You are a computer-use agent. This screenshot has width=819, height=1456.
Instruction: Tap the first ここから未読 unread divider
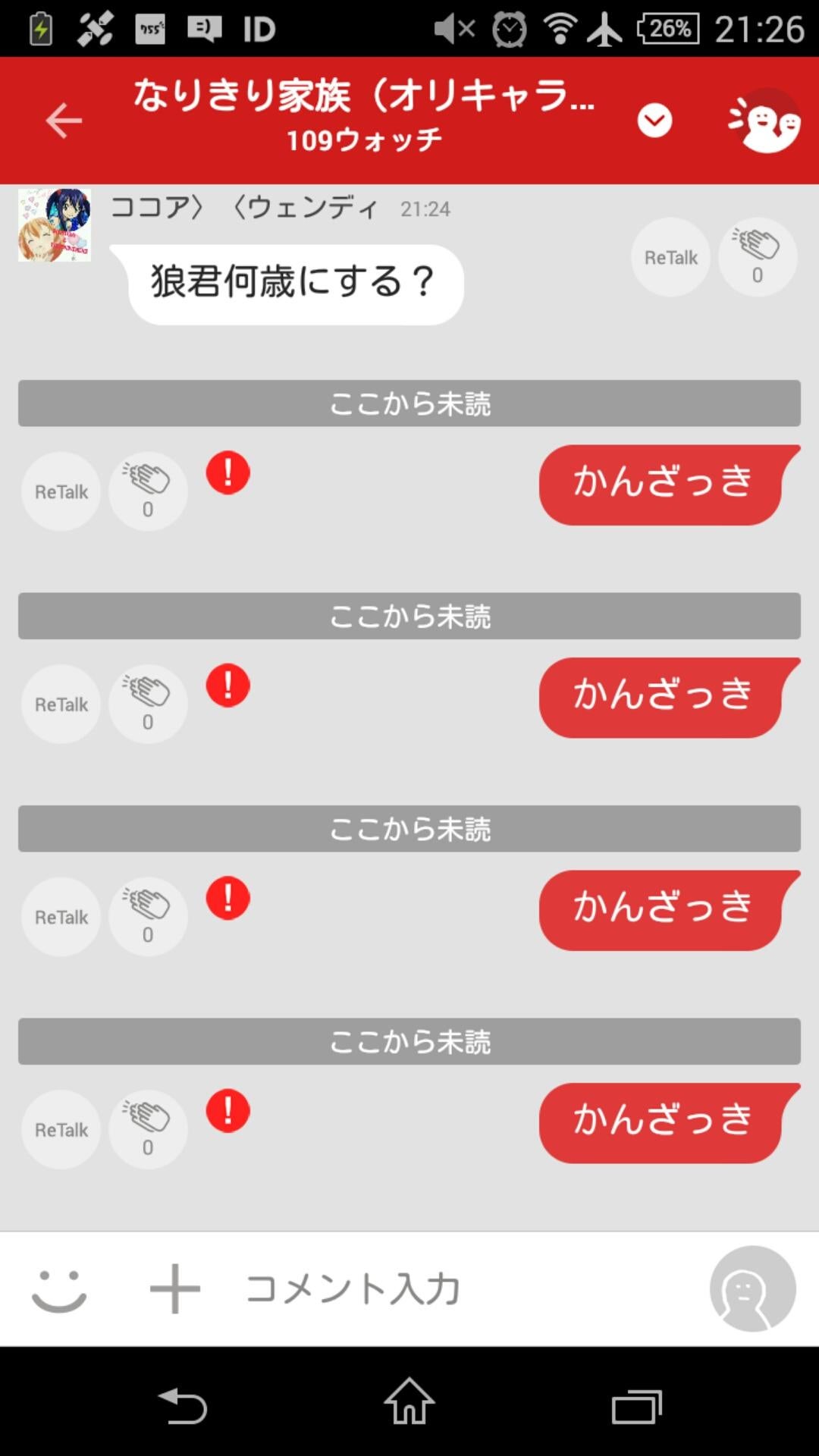[409, 403]
